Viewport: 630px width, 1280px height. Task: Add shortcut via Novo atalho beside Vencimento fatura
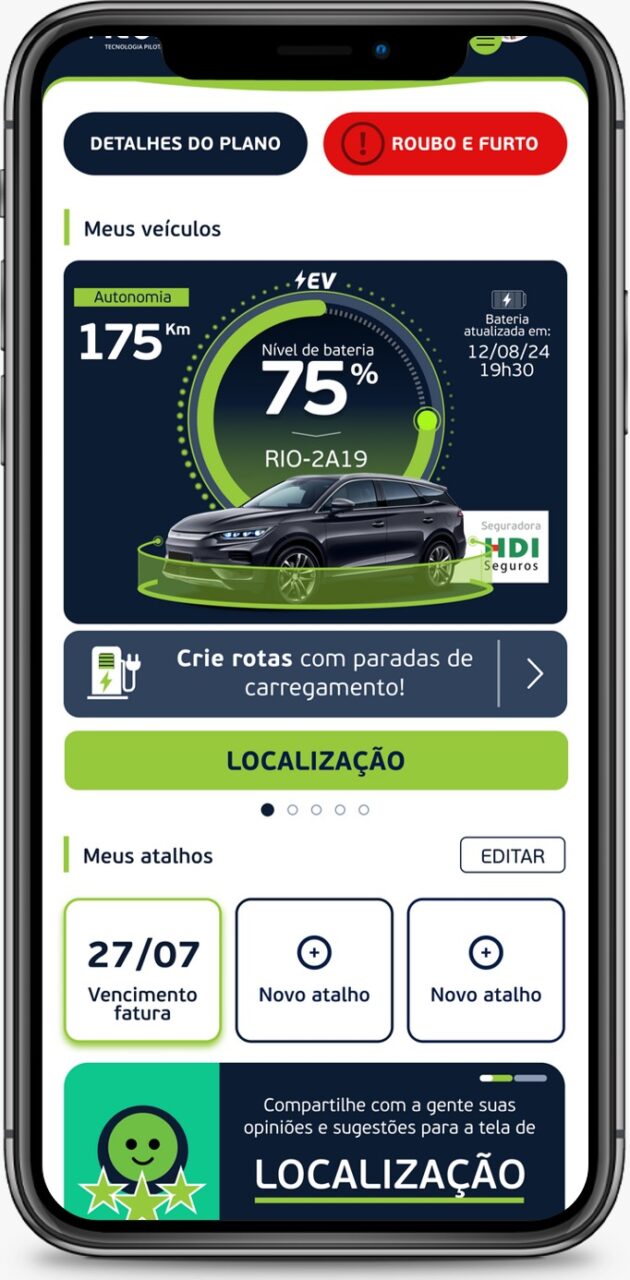314,970
